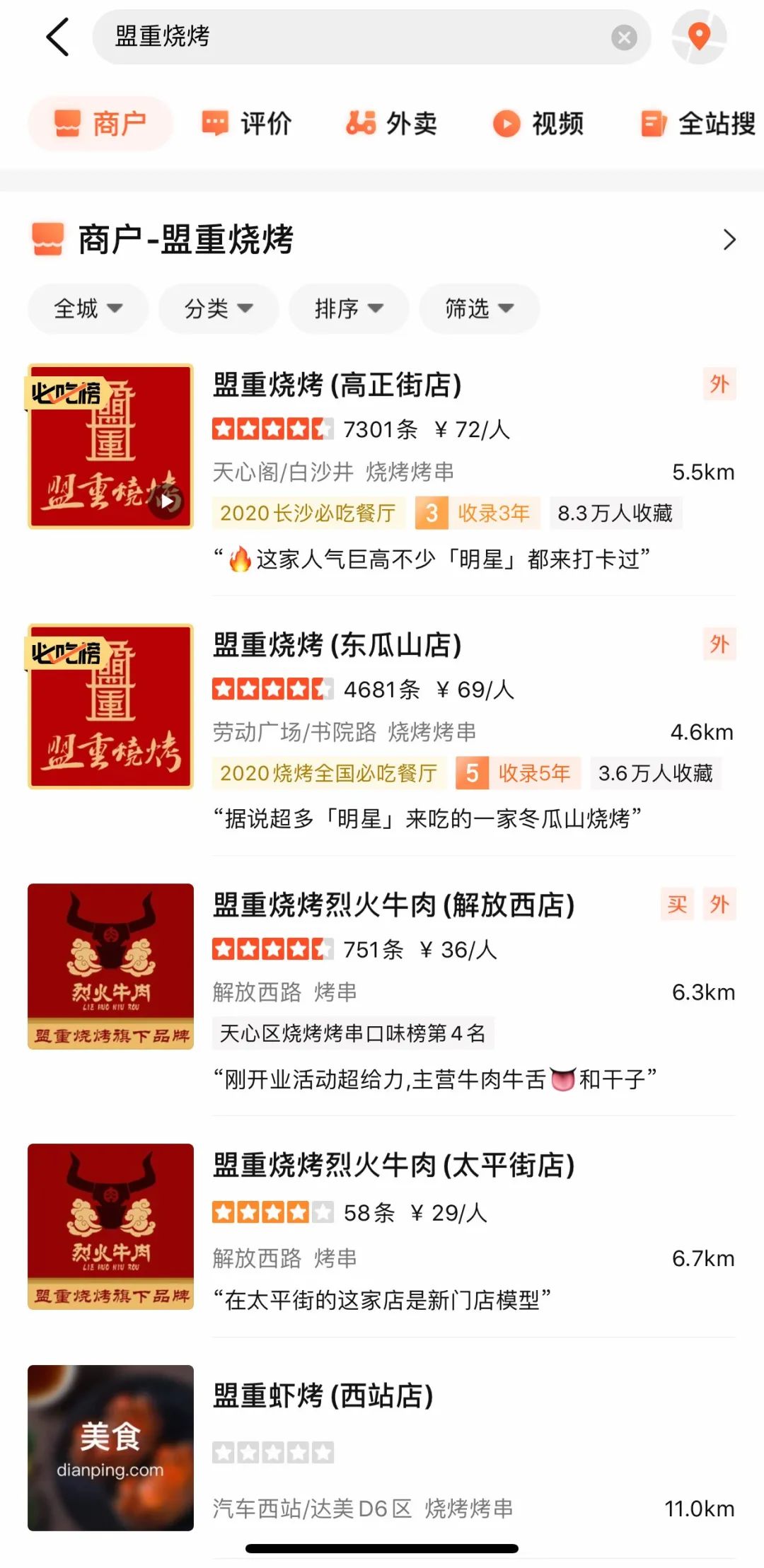Image resolution: width=764 pixels, height=1568 pixels.
Task: Click the 评价 speech bubble icon
Action: tap(214, 122)
